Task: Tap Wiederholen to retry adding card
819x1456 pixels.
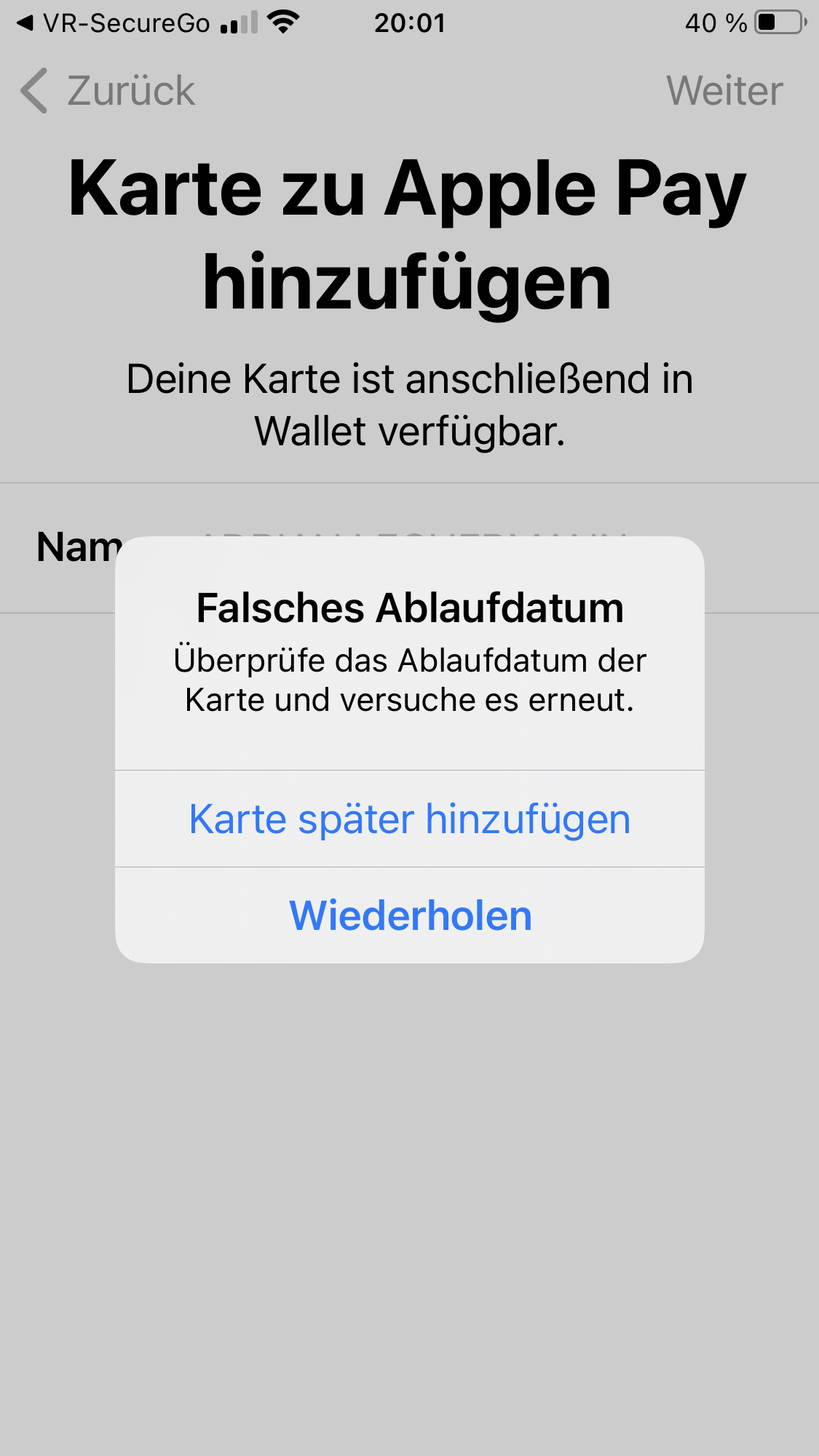Action: pyautogui.click(x=410, y=915)
